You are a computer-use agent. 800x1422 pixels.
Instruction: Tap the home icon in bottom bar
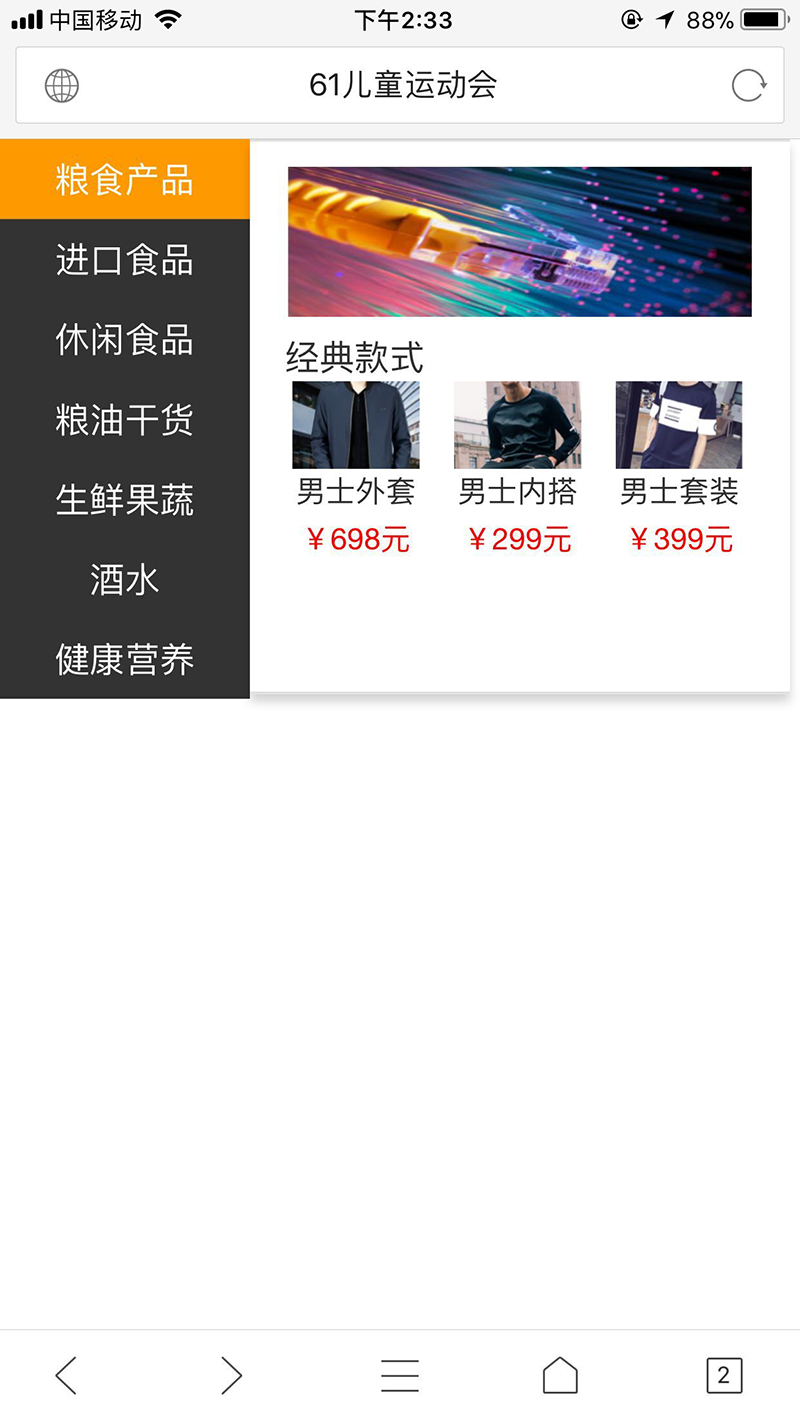pos(560,1375)
